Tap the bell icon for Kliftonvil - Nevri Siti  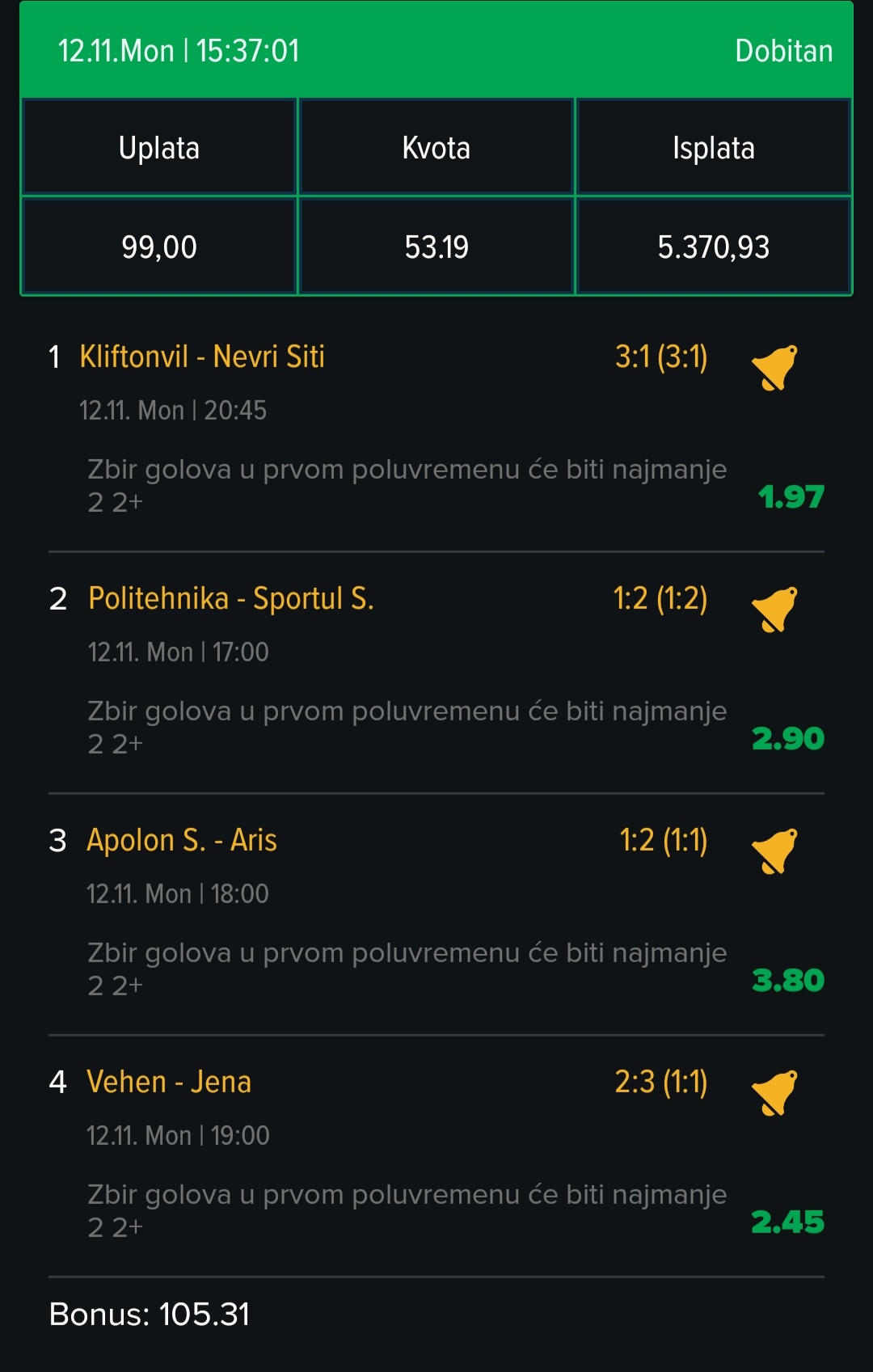[x=774, y=368]
